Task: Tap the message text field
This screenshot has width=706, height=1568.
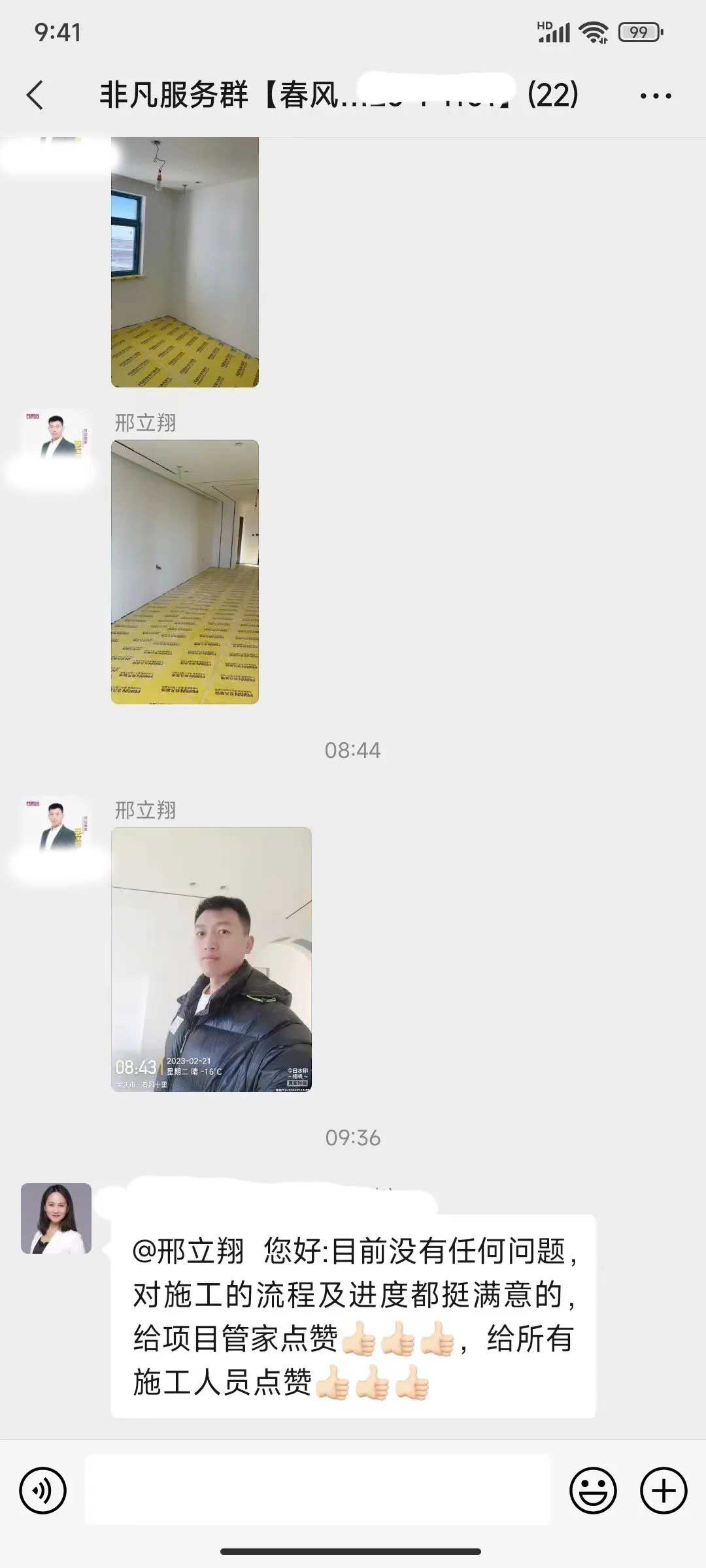Action: pos(318,1491)
